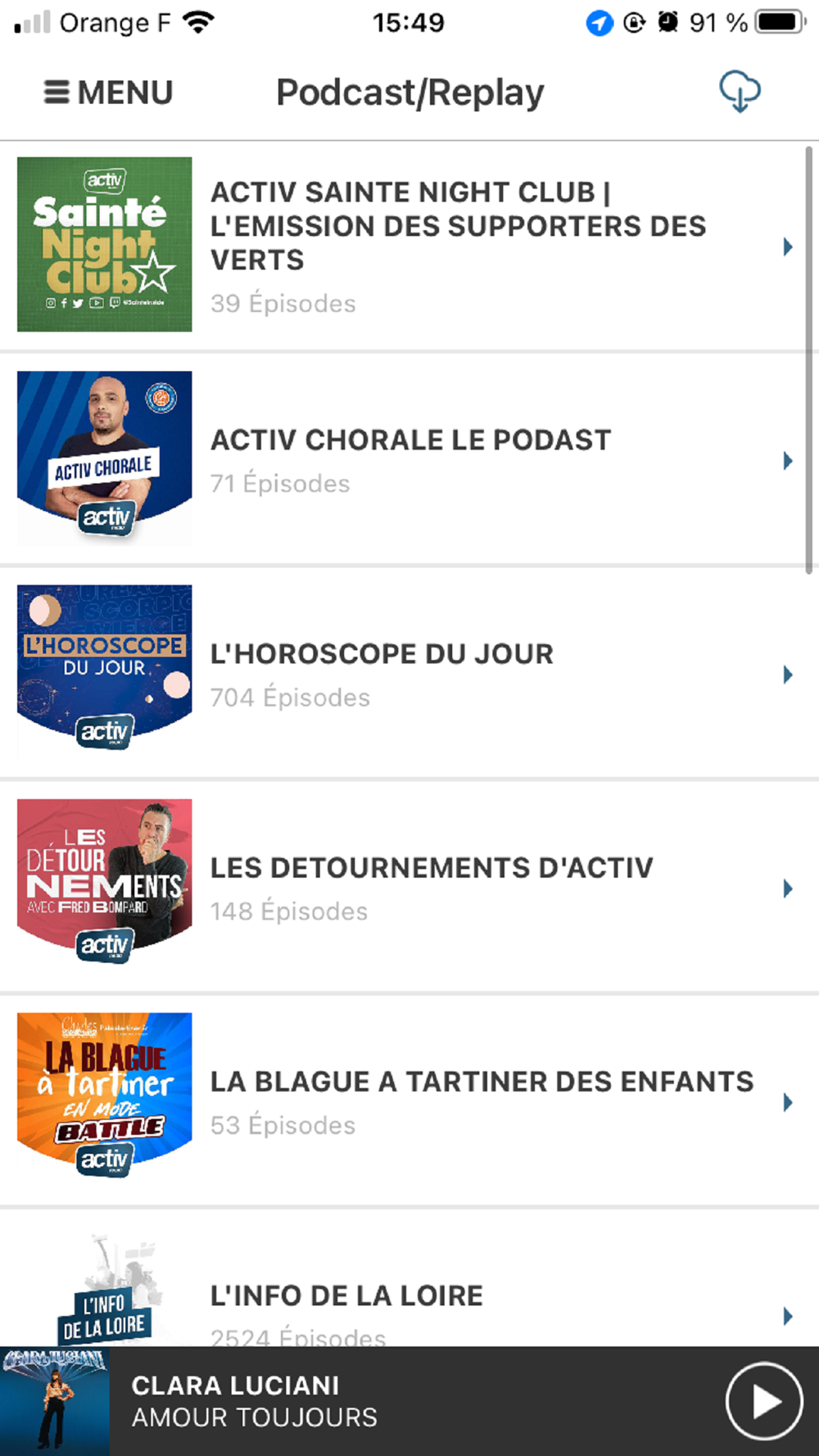The height and width of the screenshot is (1456, 819).
Task: Play Clara Luciani Amour Toujours
Action: (763, 1401)
